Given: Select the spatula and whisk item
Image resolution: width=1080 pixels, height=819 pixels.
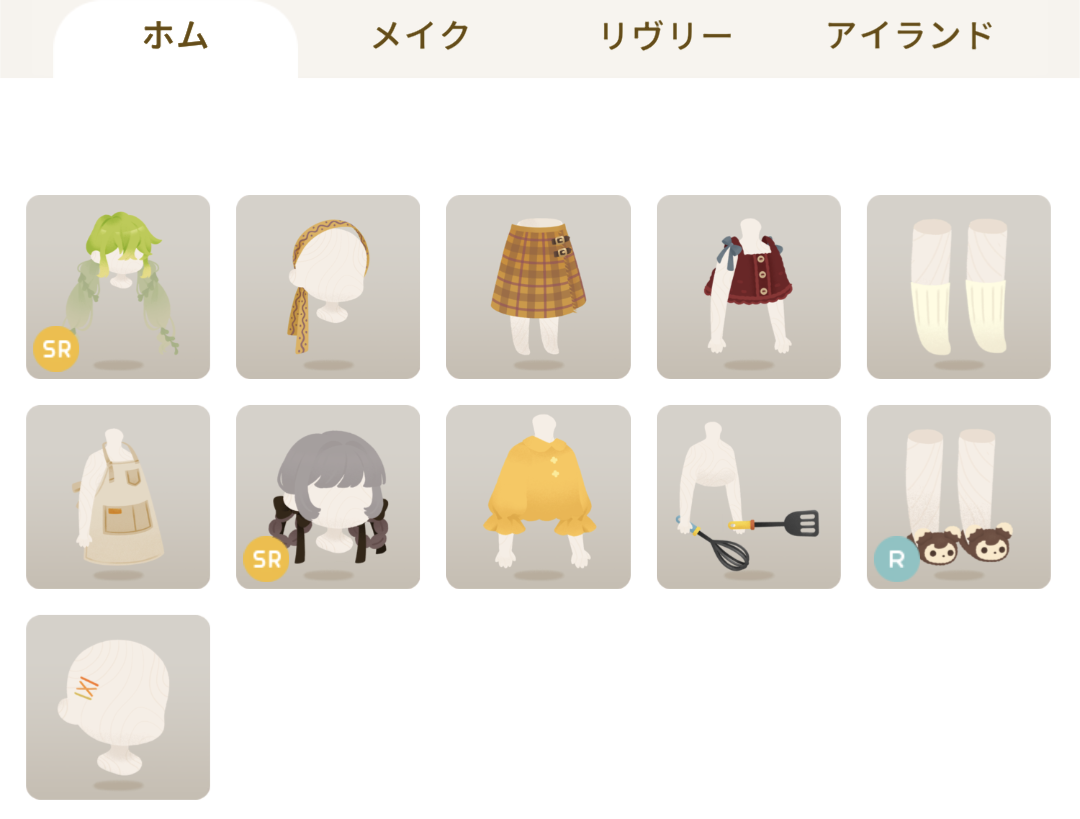Looking at the screenshot, I should pos(748,497).
